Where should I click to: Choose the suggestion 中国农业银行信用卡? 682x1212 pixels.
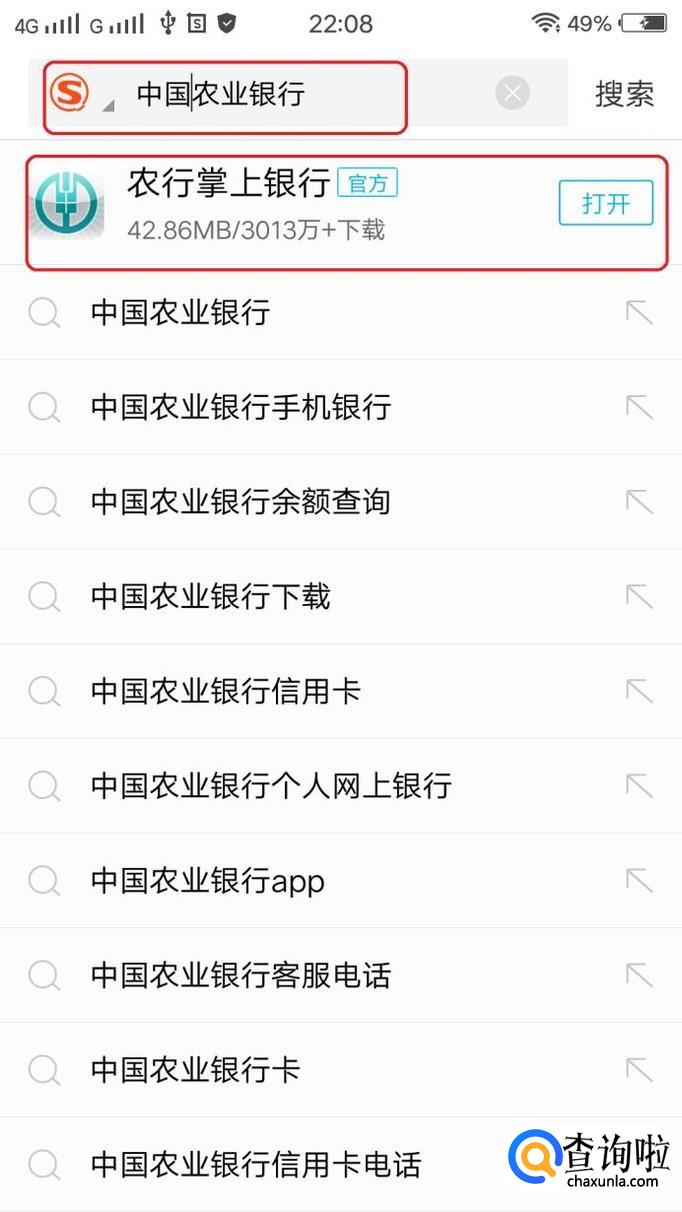click(225, 691)
